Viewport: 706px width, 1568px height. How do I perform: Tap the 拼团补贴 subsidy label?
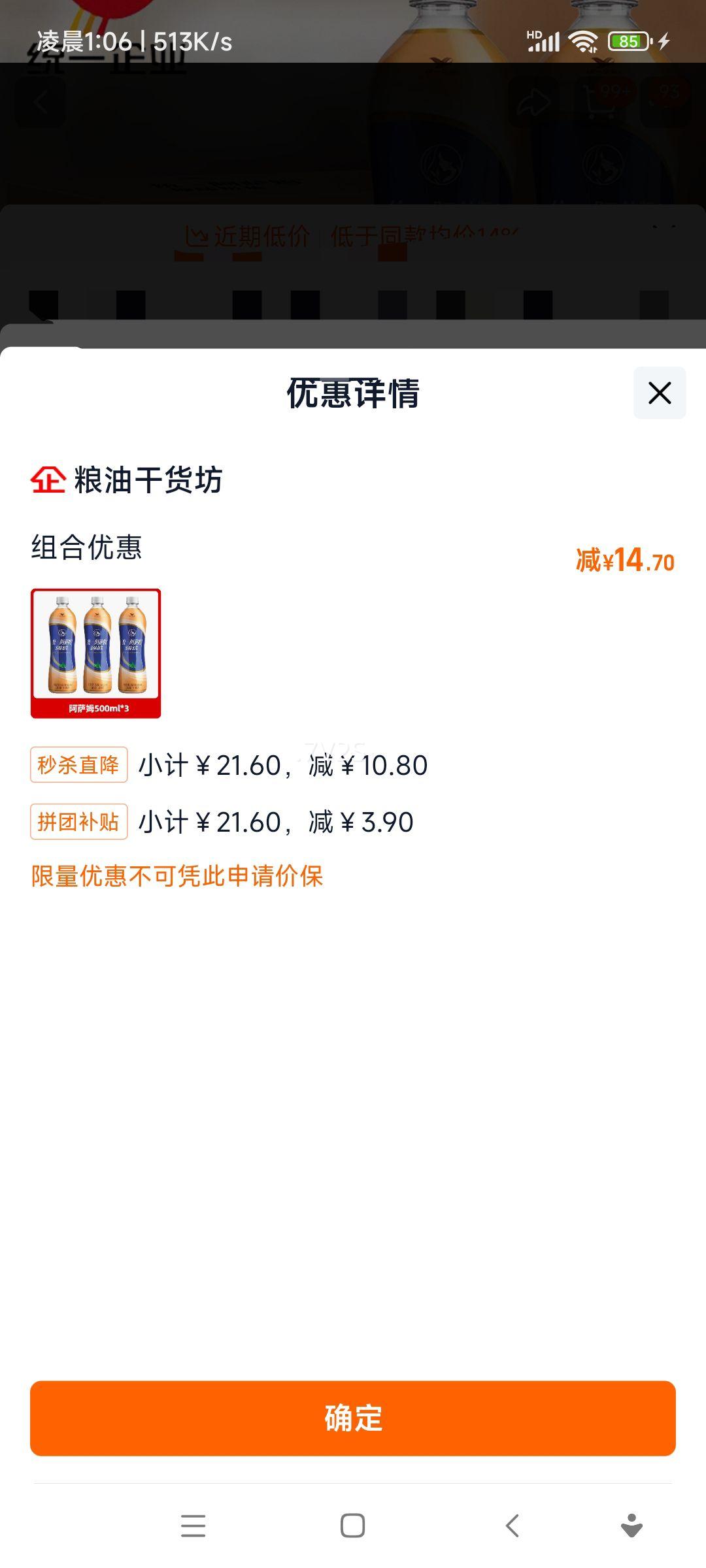point(78,821)
